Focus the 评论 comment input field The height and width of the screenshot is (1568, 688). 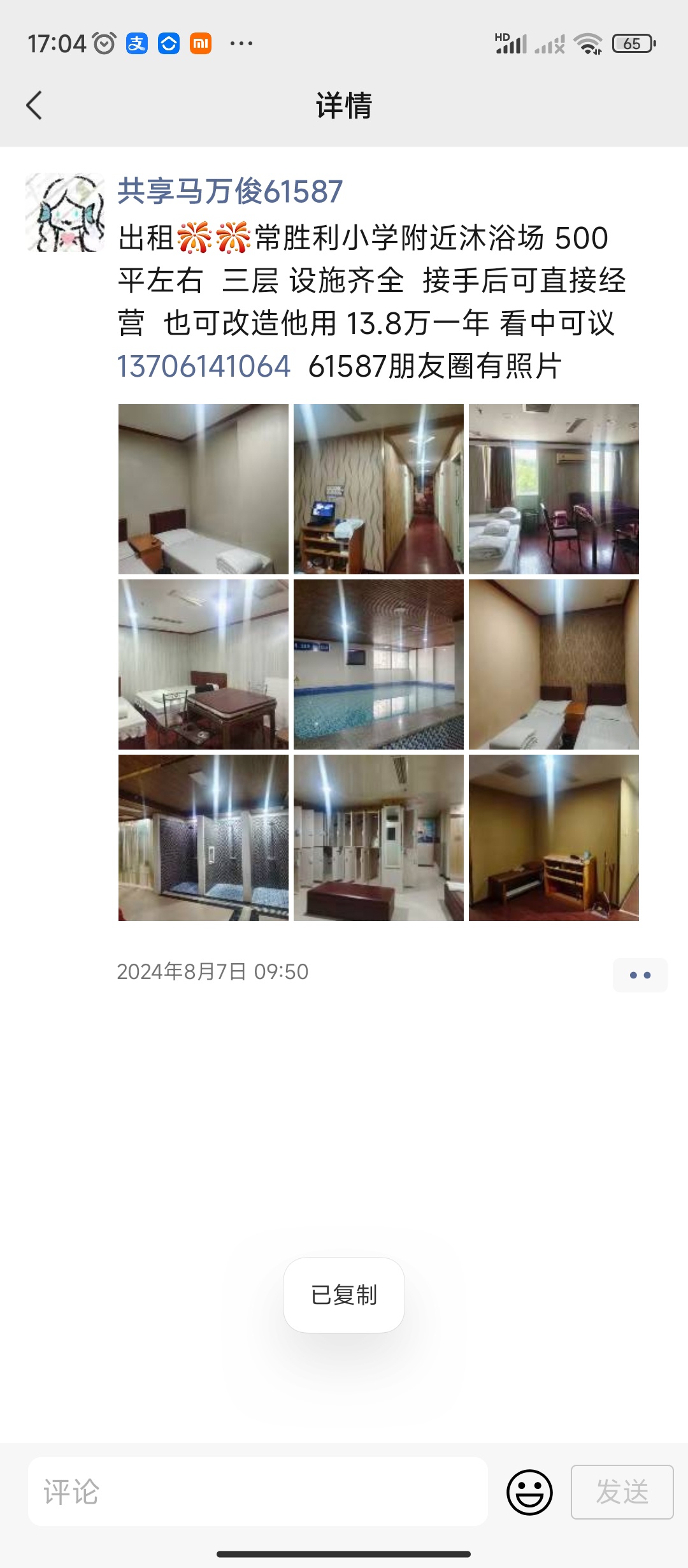point(258,1492)
